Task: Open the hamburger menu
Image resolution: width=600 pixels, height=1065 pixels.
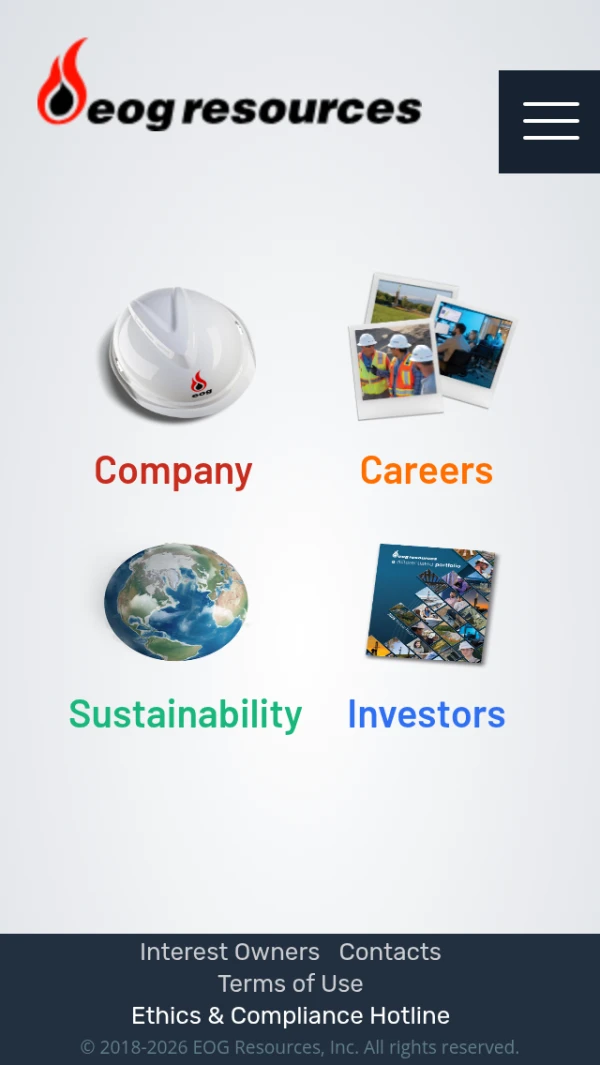Action: [x=550, y=122]
